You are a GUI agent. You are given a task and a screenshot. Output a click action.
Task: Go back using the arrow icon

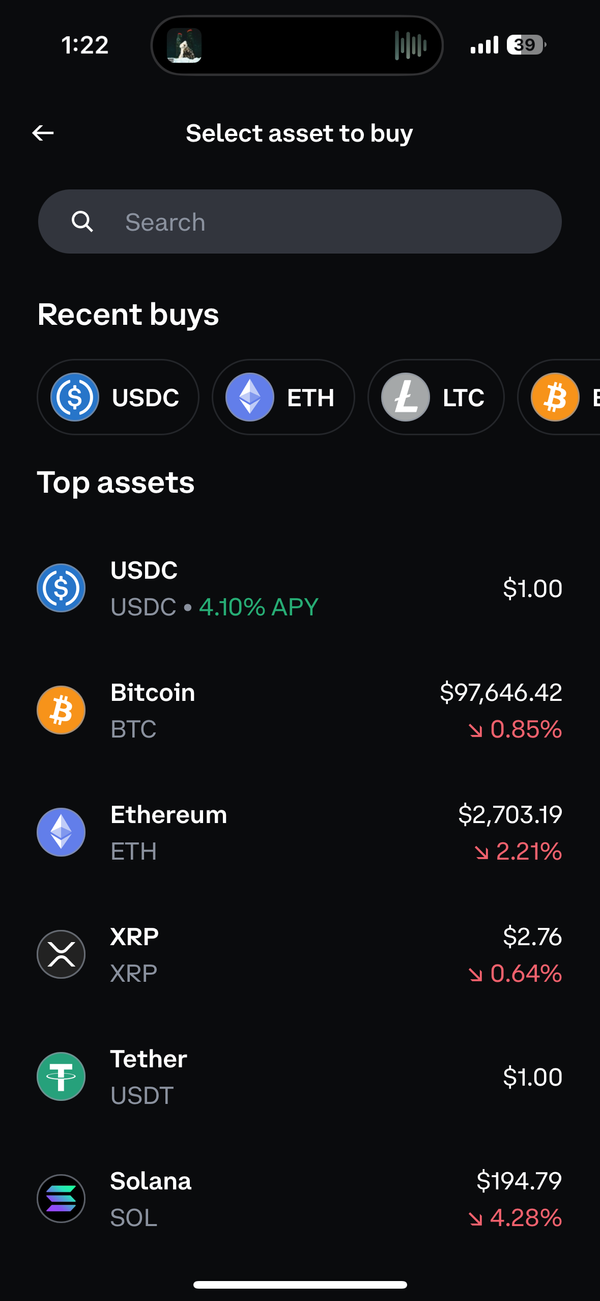(x=43, y=133)
